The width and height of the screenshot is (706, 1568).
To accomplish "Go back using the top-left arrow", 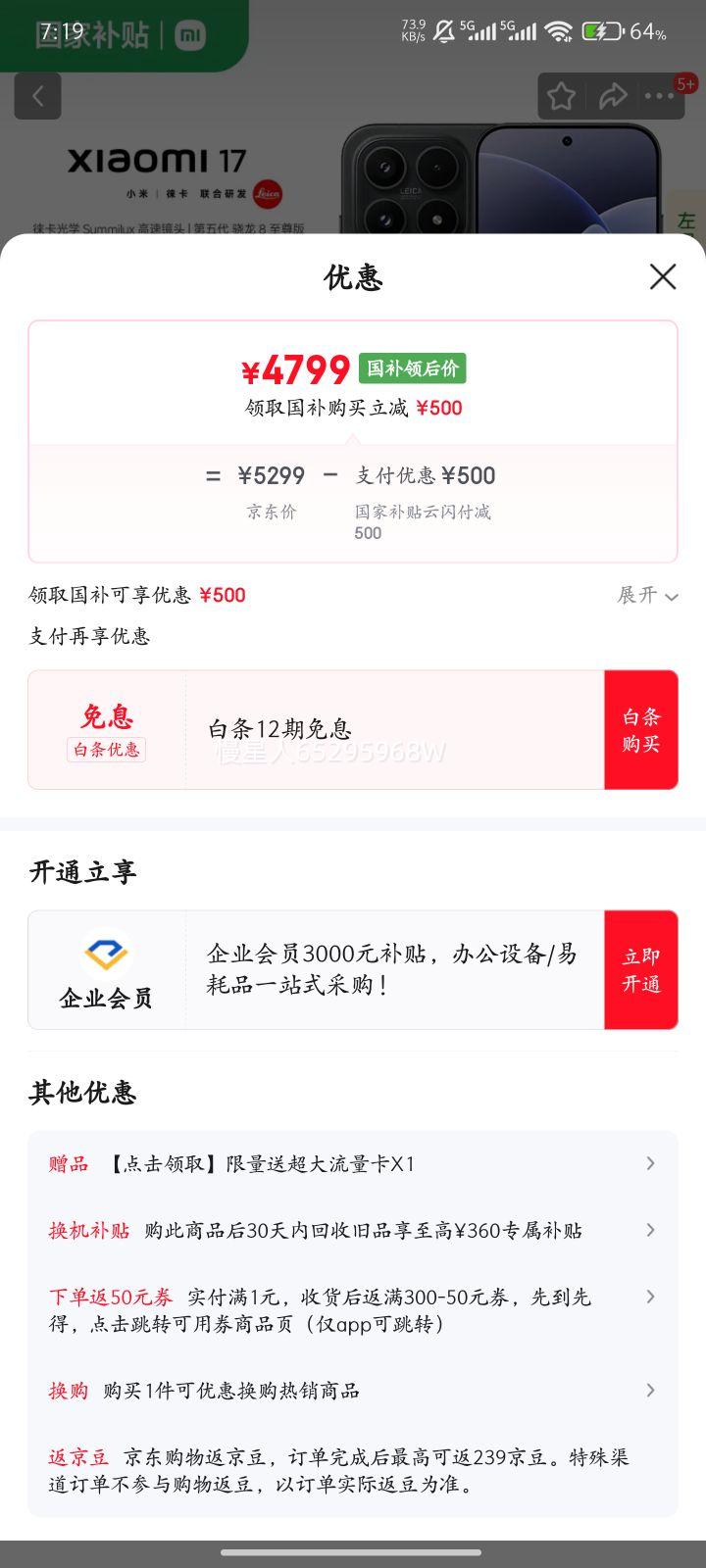I will pyautogui.click(x=38, y=96).
